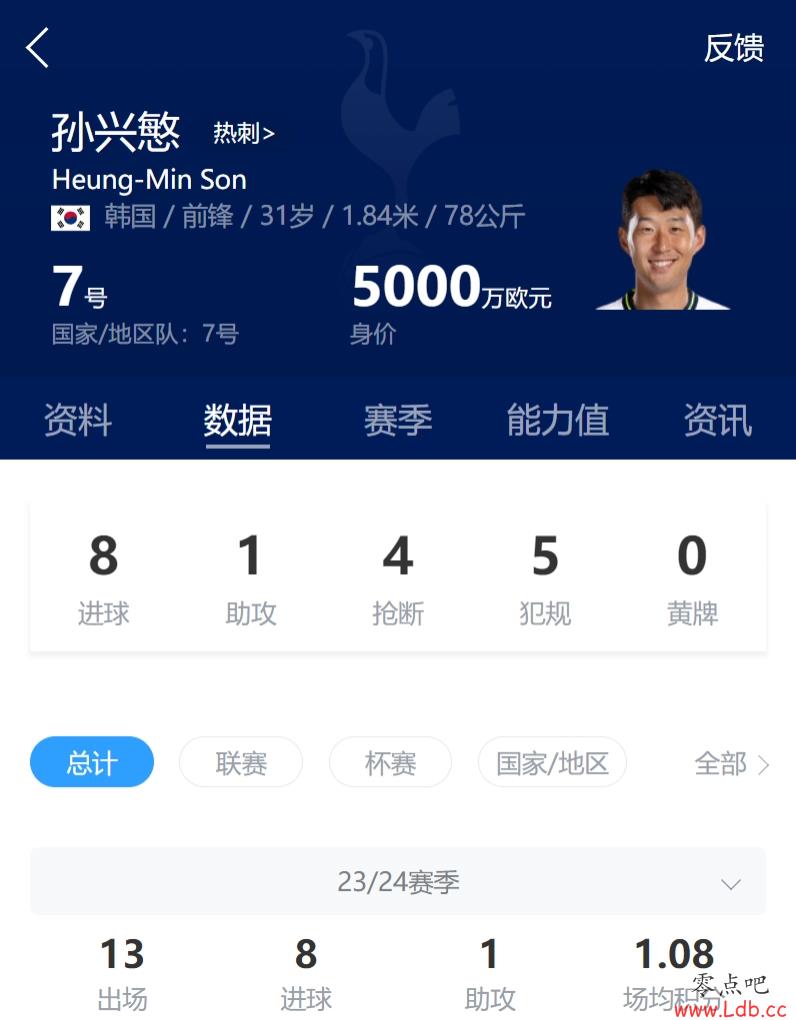
Task: Filter stats by 杯赛
Action: point(390,763)
